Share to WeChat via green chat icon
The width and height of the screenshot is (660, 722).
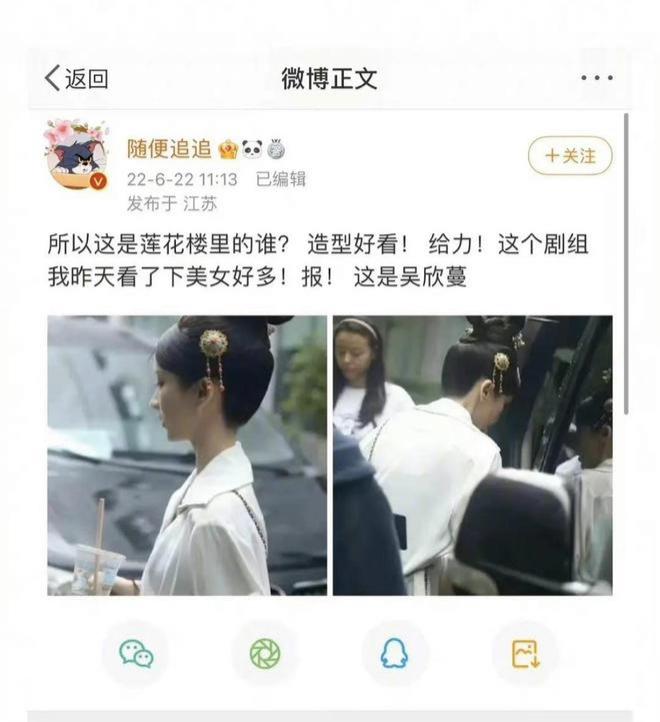(x=136, y=654)
